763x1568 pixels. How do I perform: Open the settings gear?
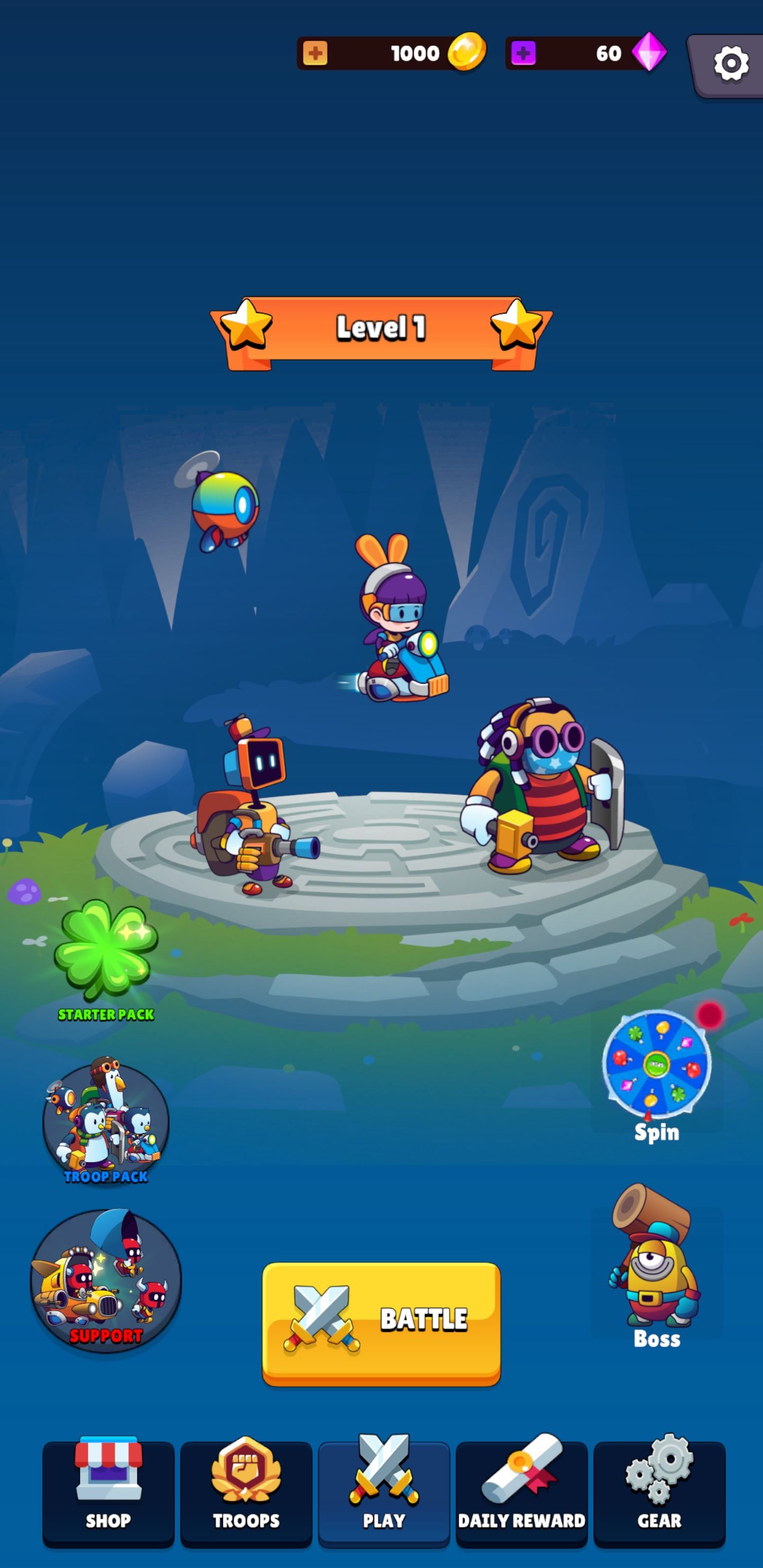(x=730, y=64)
